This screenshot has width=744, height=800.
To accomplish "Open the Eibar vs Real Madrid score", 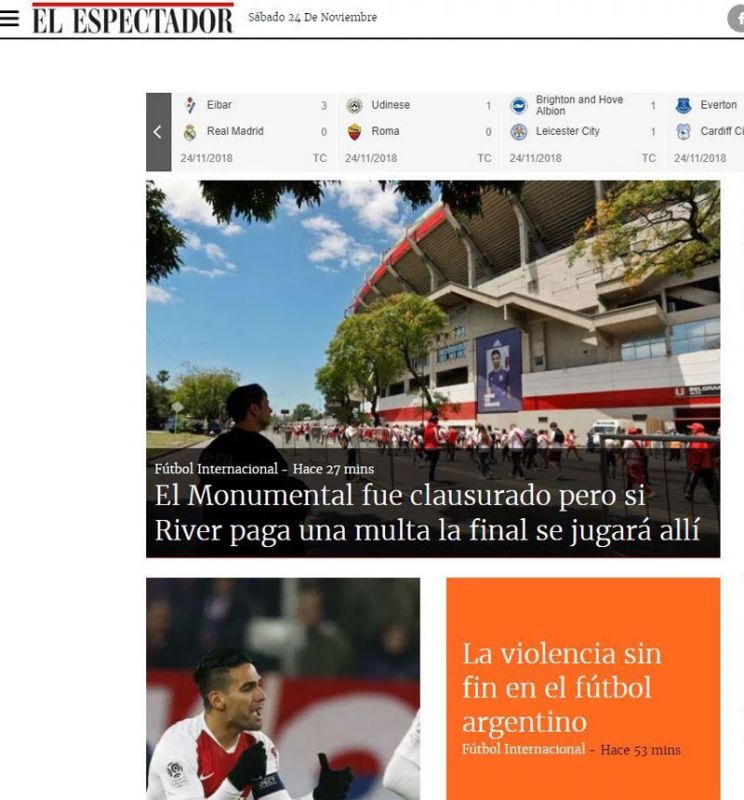I will 254,131.
